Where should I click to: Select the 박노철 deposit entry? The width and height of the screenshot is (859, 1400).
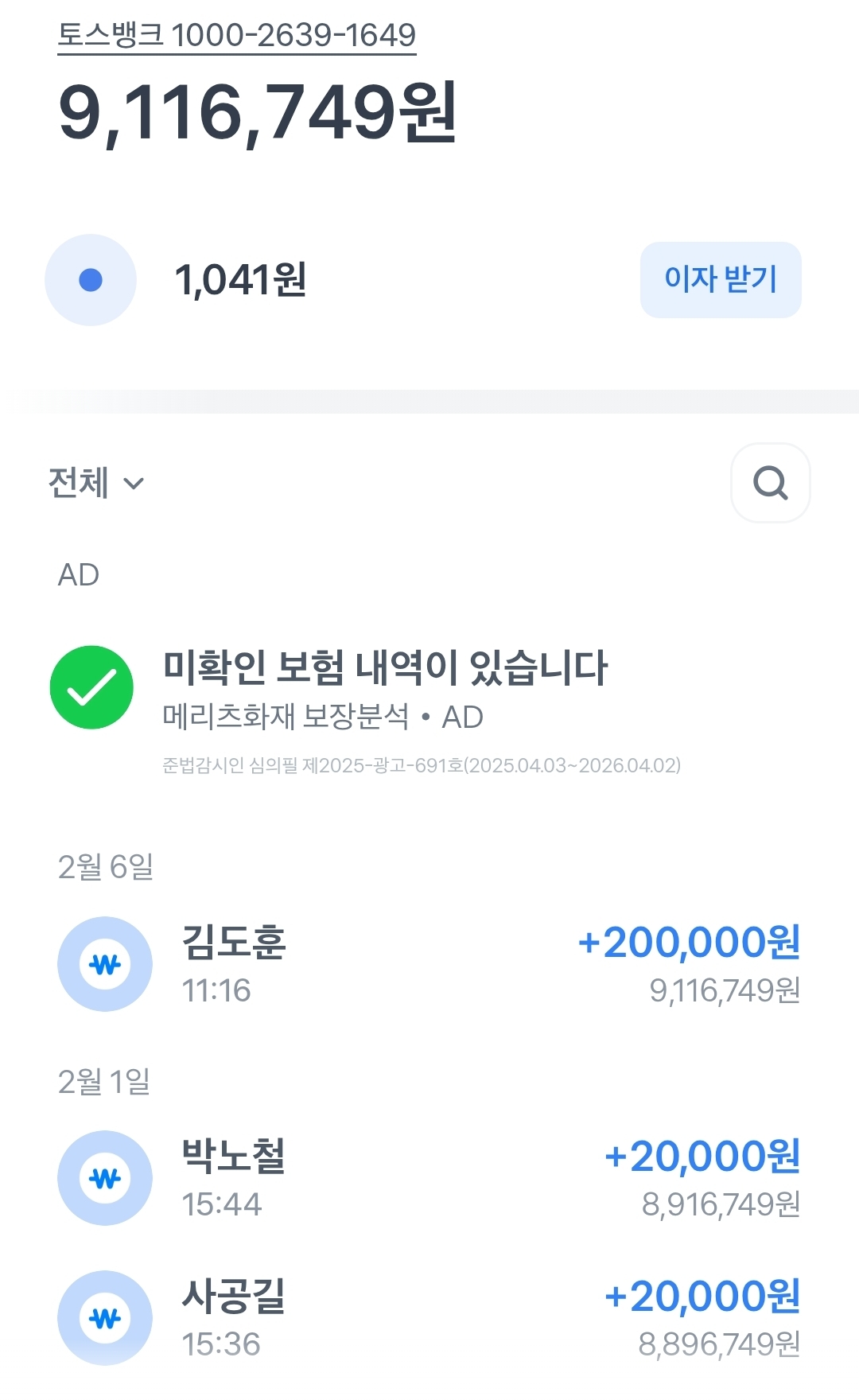pyautogui.click(x=429, y=1179)
